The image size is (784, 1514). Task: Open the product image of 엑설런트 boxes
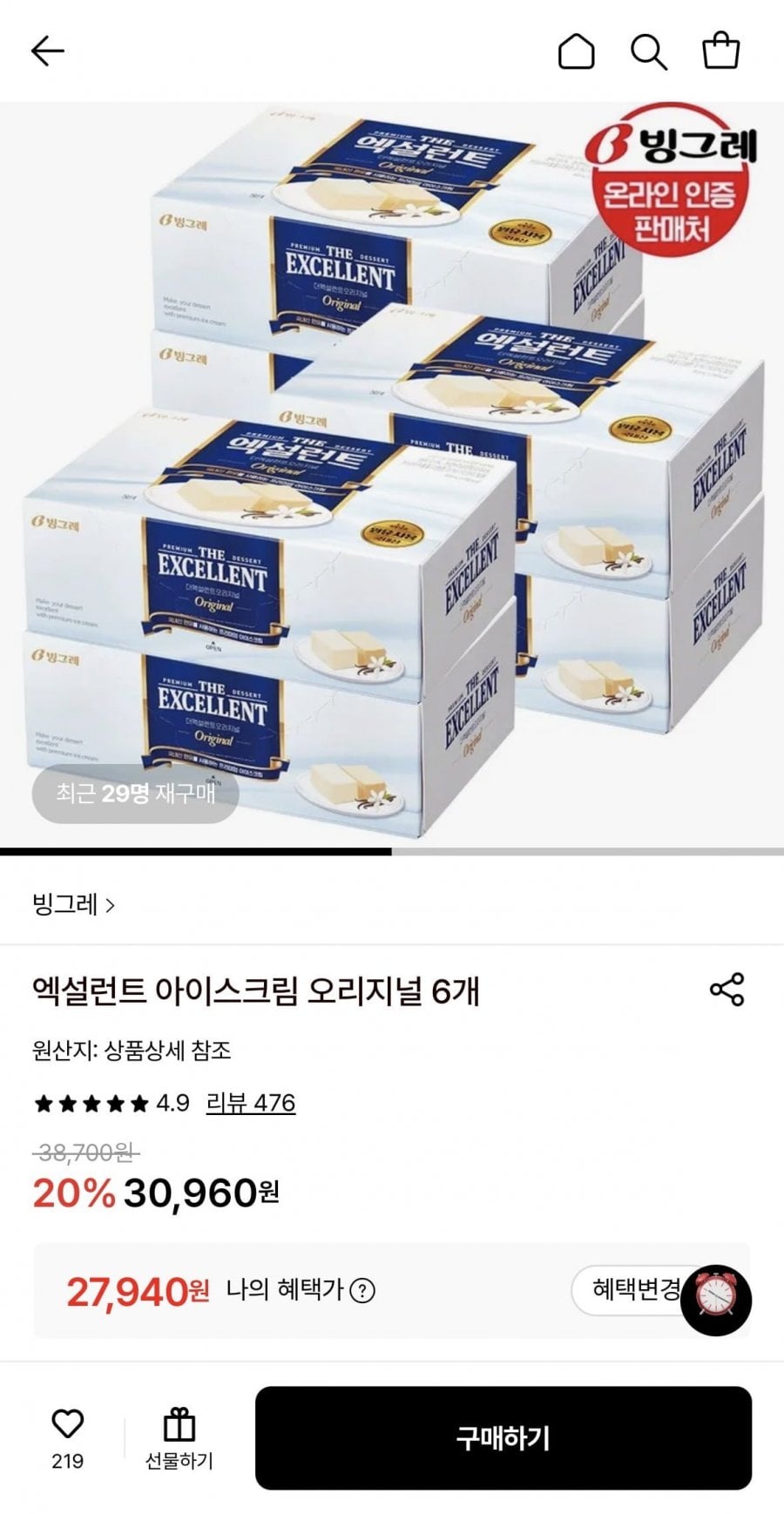point(392,475)
